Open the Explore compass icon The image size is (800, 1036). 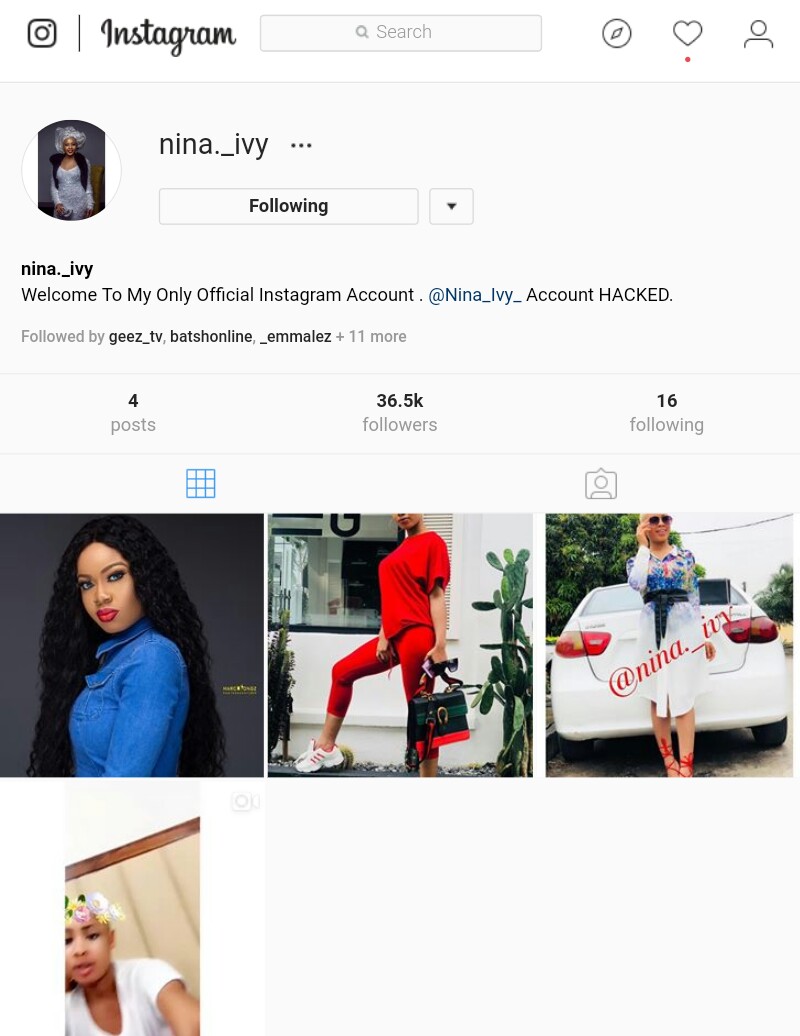tap(617, 34)
